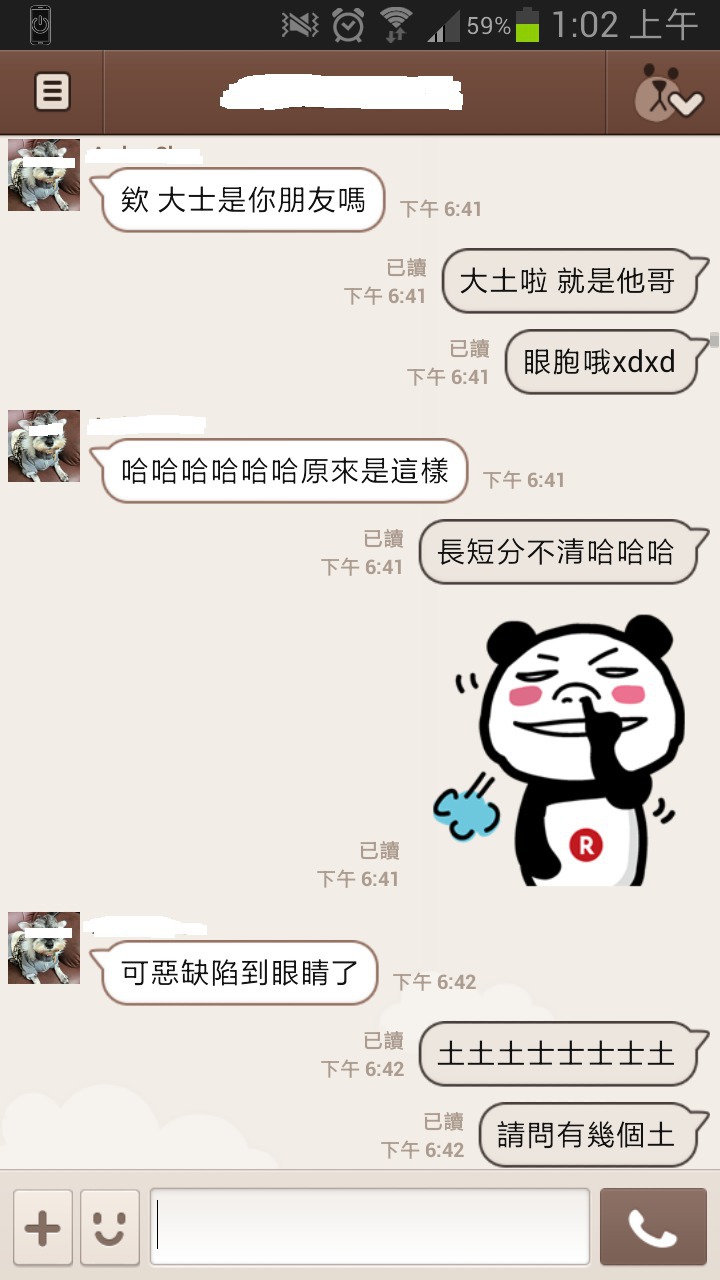Focus the message text input field
The height and width of the screenshot is (1280, 720).
tap(370, 1227)
